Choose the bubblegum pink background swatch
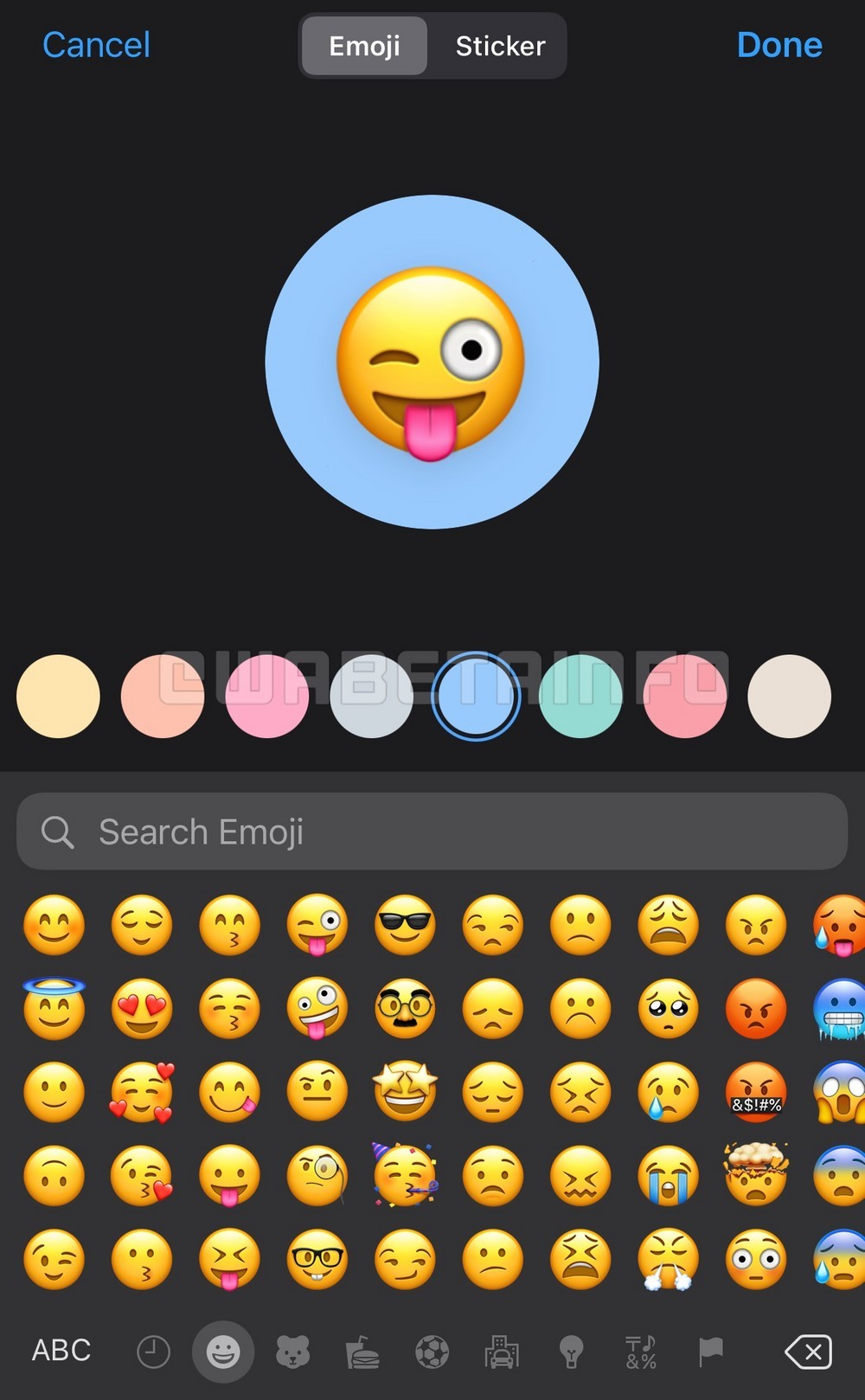Viewport: 865px width, 1400px height. point(267,696)
